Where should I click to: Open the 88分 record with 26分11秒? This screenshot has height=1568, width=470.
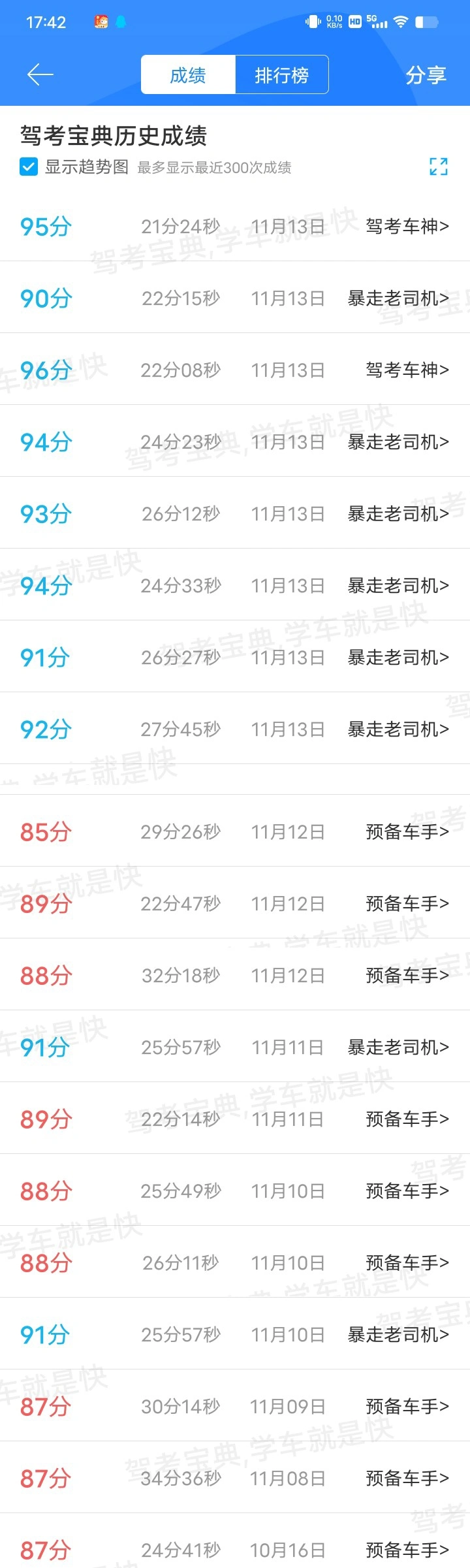(x=235, y=1263)
